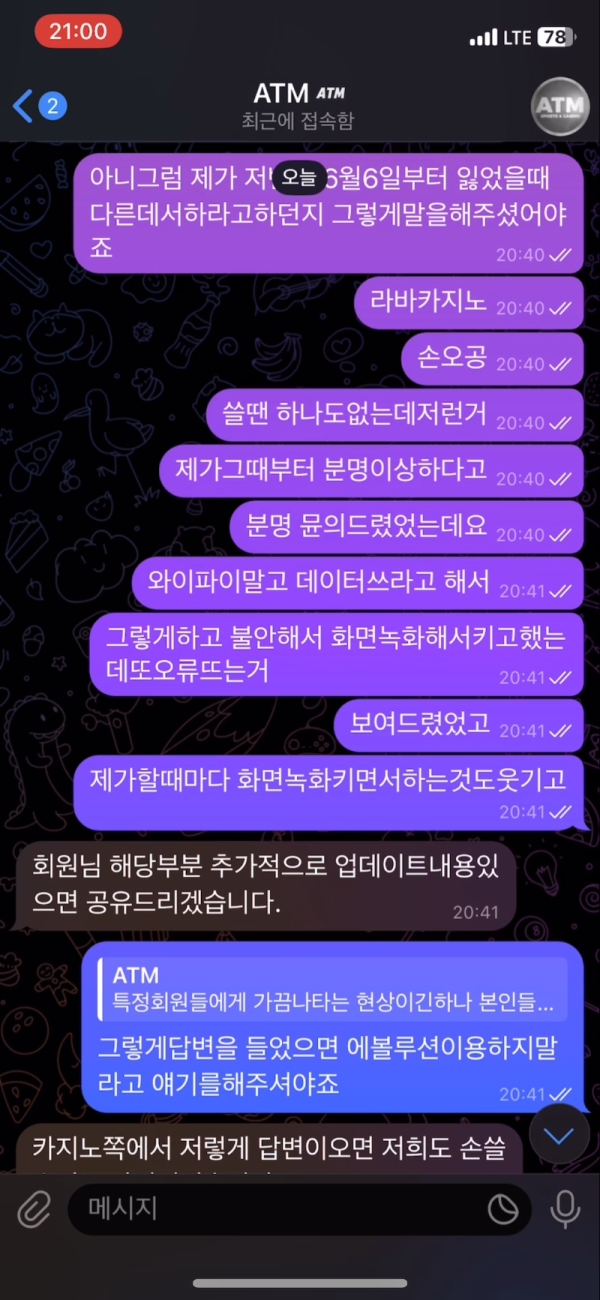Tap the quoted ATM reply preview
This screenshot has height=1300, width=600.
pos(332,989)
